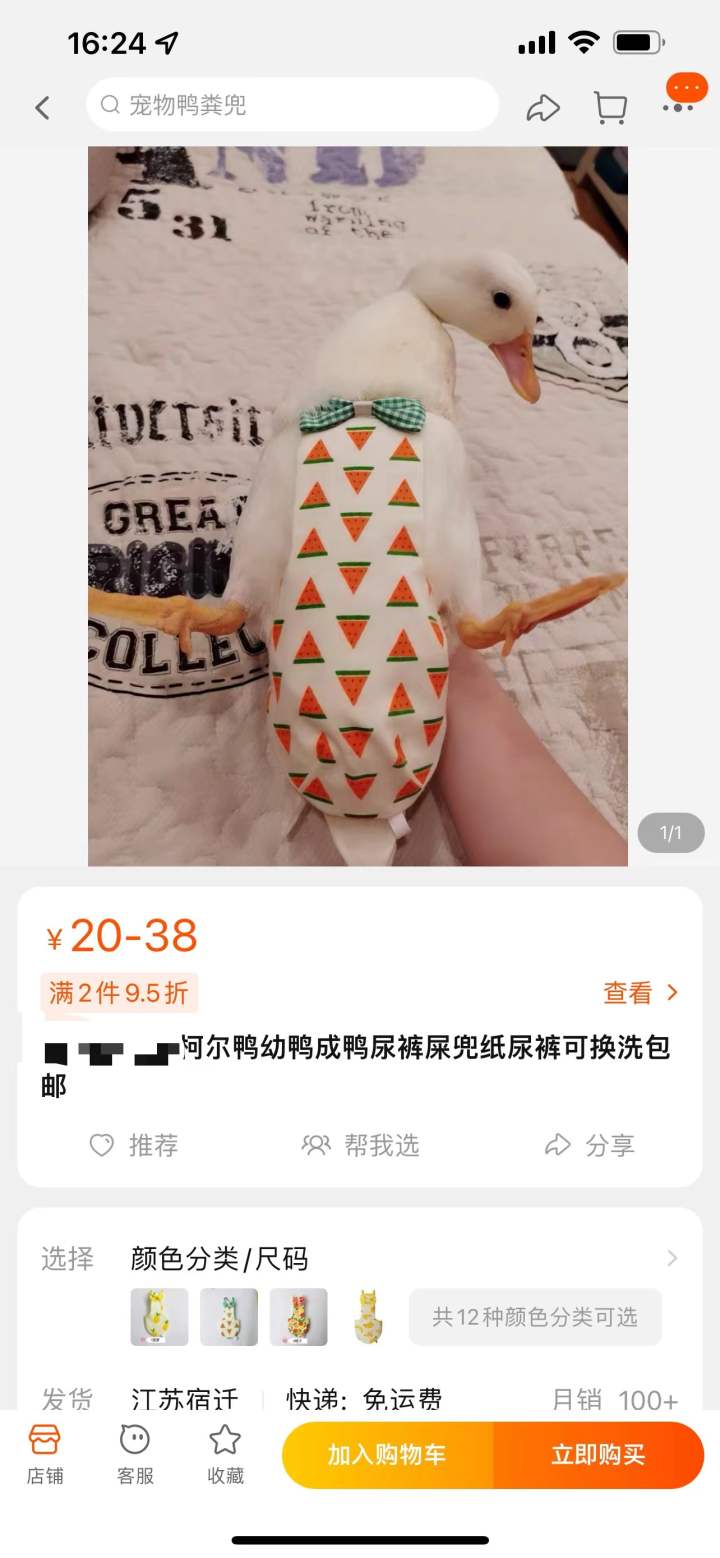Open the shopping cart icon
Screen dimensions: 720x1558
point(610,107)
